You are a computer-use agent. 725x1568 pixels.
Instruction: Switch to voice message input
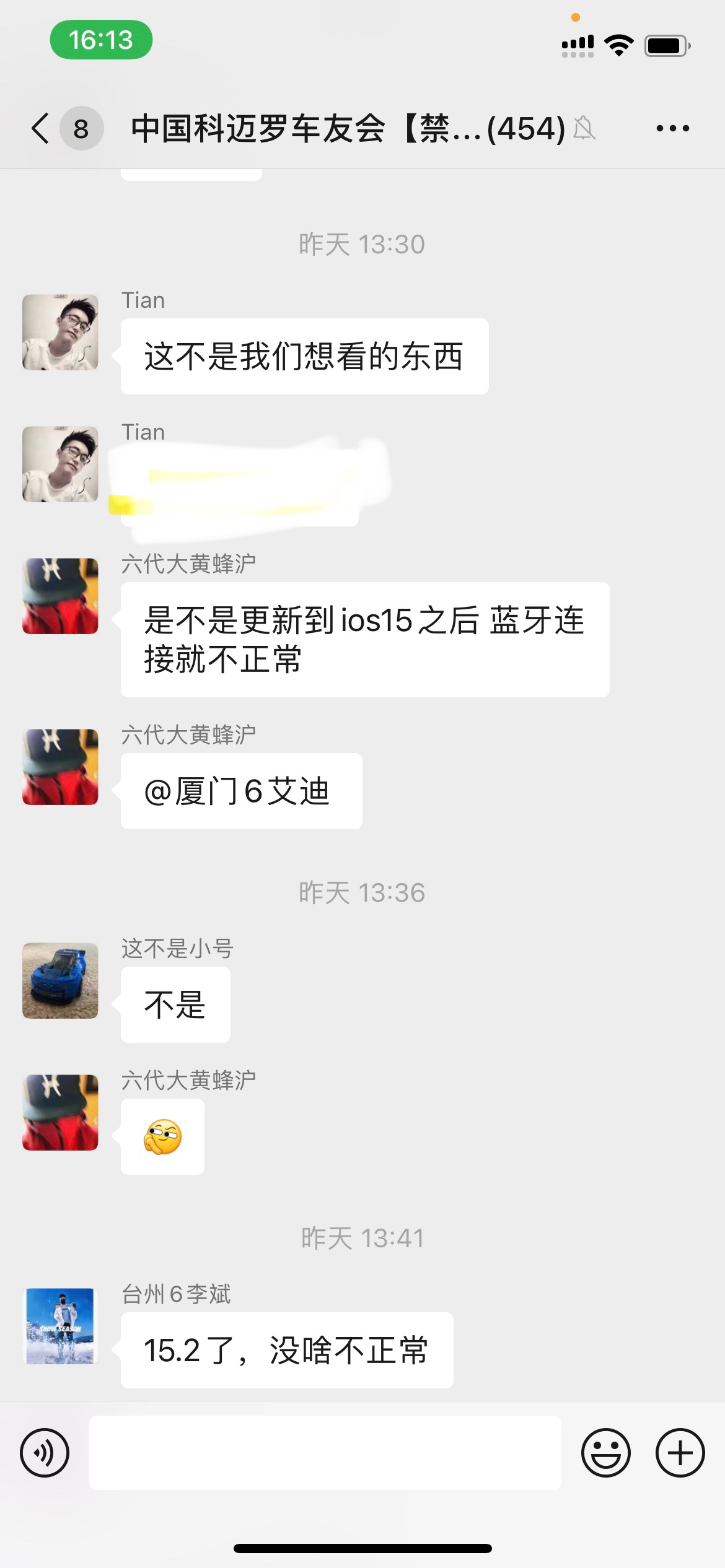click(45, 1453)
